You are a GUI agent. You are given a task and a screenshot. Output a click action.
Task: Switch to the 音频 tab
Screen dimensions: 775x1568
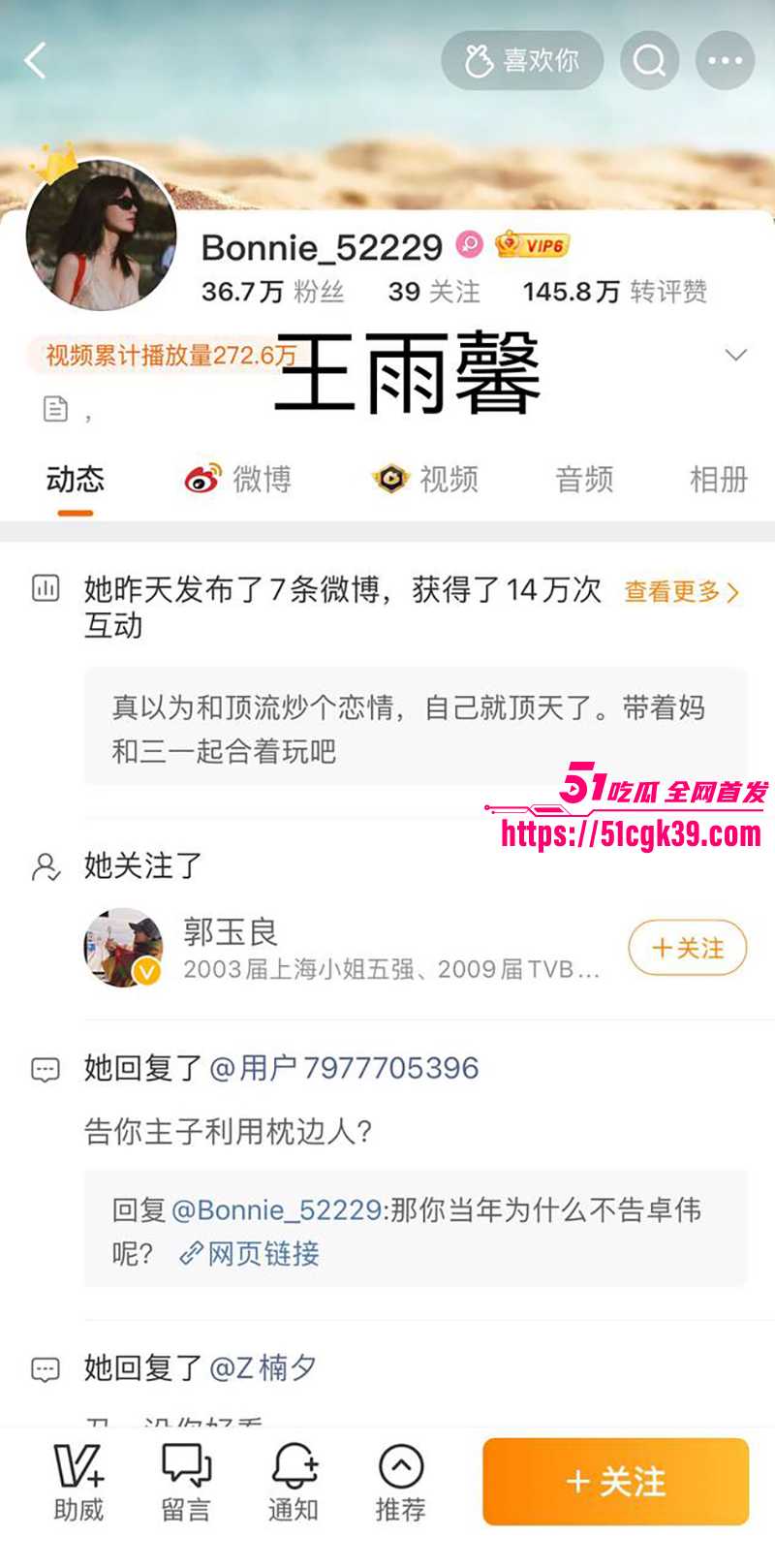(x=584, y=479)
